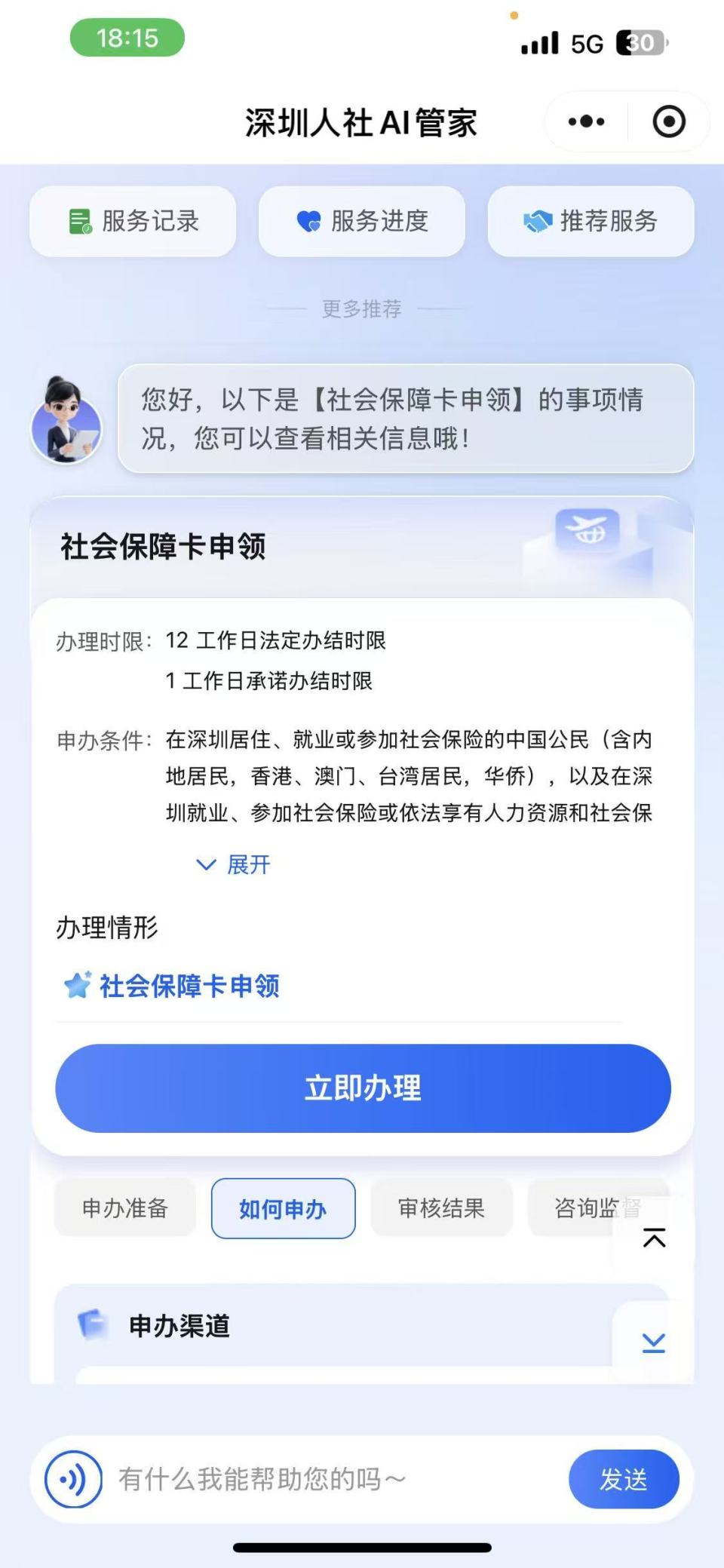724x1568 pixels.
Task: Click the 服务记录 document icon
Action: click(x=79, y=219)
